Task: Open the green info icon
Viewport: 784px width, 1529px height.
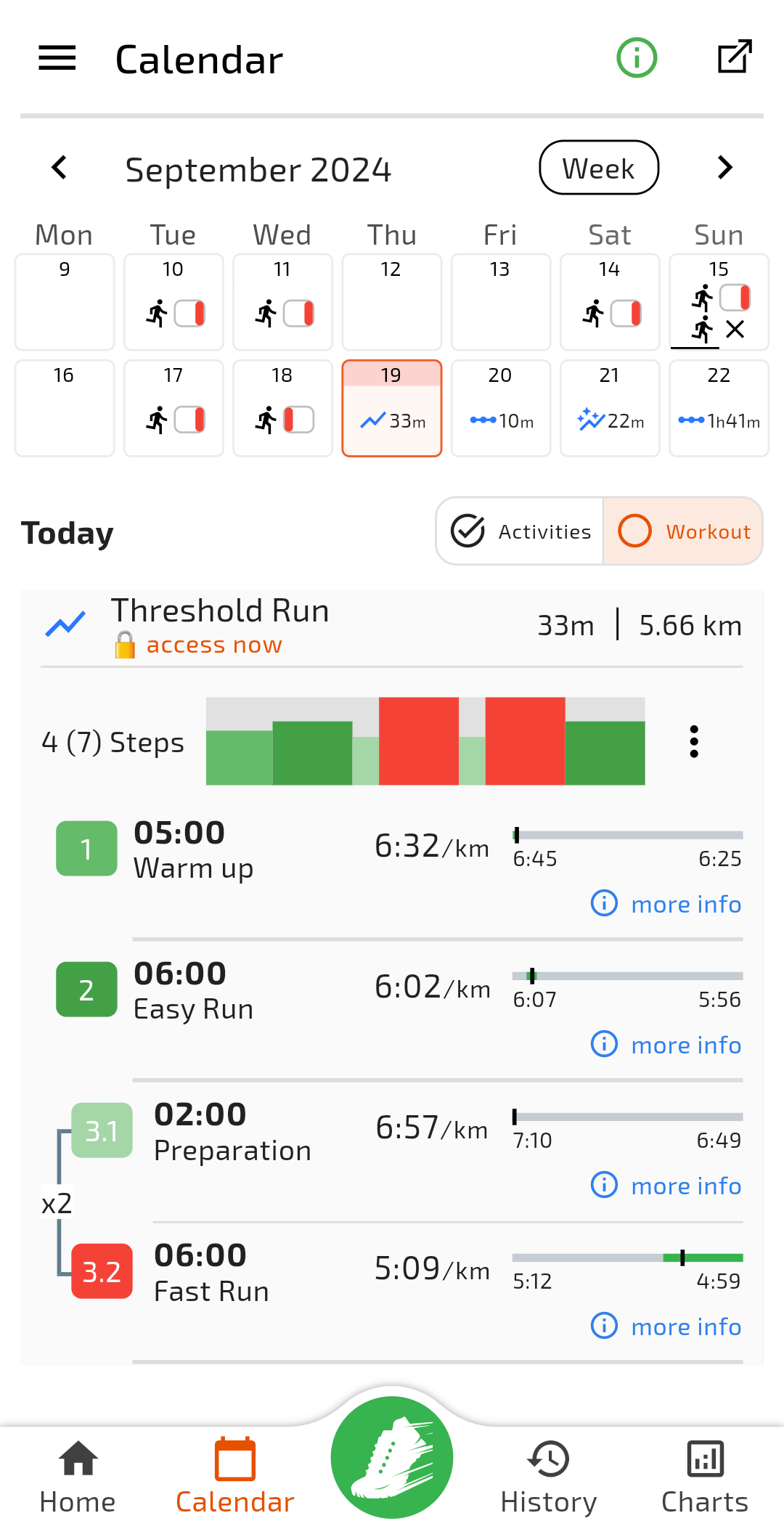Action: click(x=637, y=58)
